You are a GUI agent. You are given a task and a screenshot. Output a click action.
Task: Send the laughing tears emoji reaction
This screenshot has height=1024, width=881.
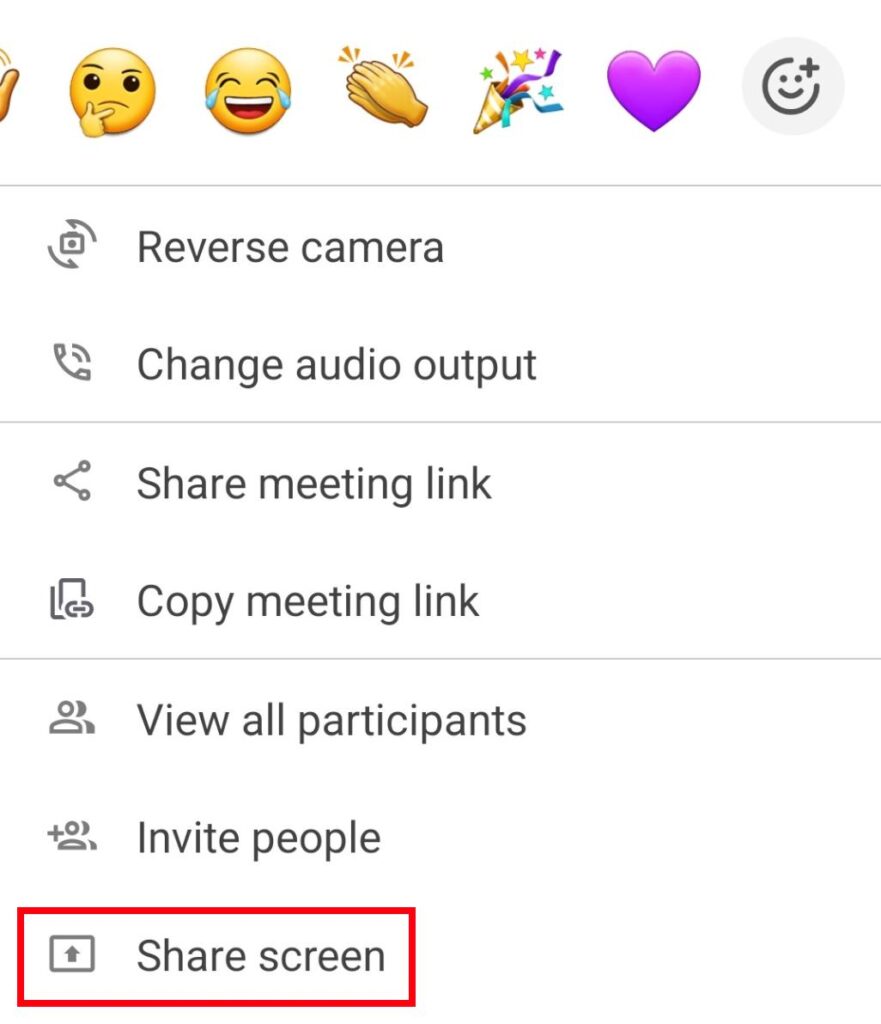248,91
